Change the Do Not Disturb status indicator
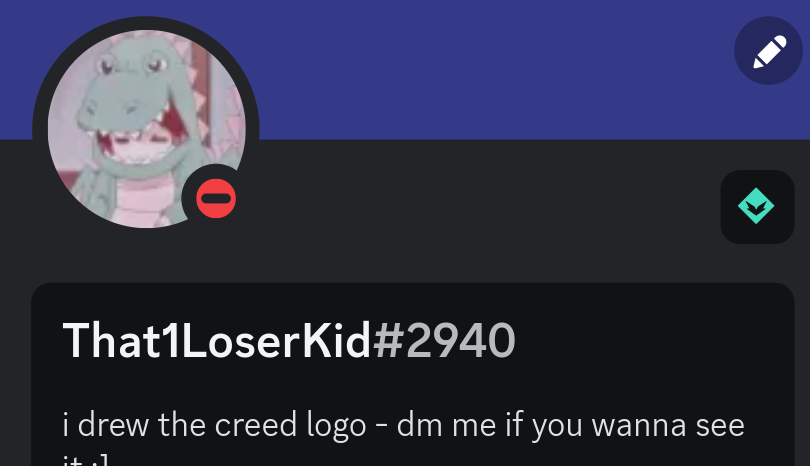810x466 pixels. coord(216,199)
